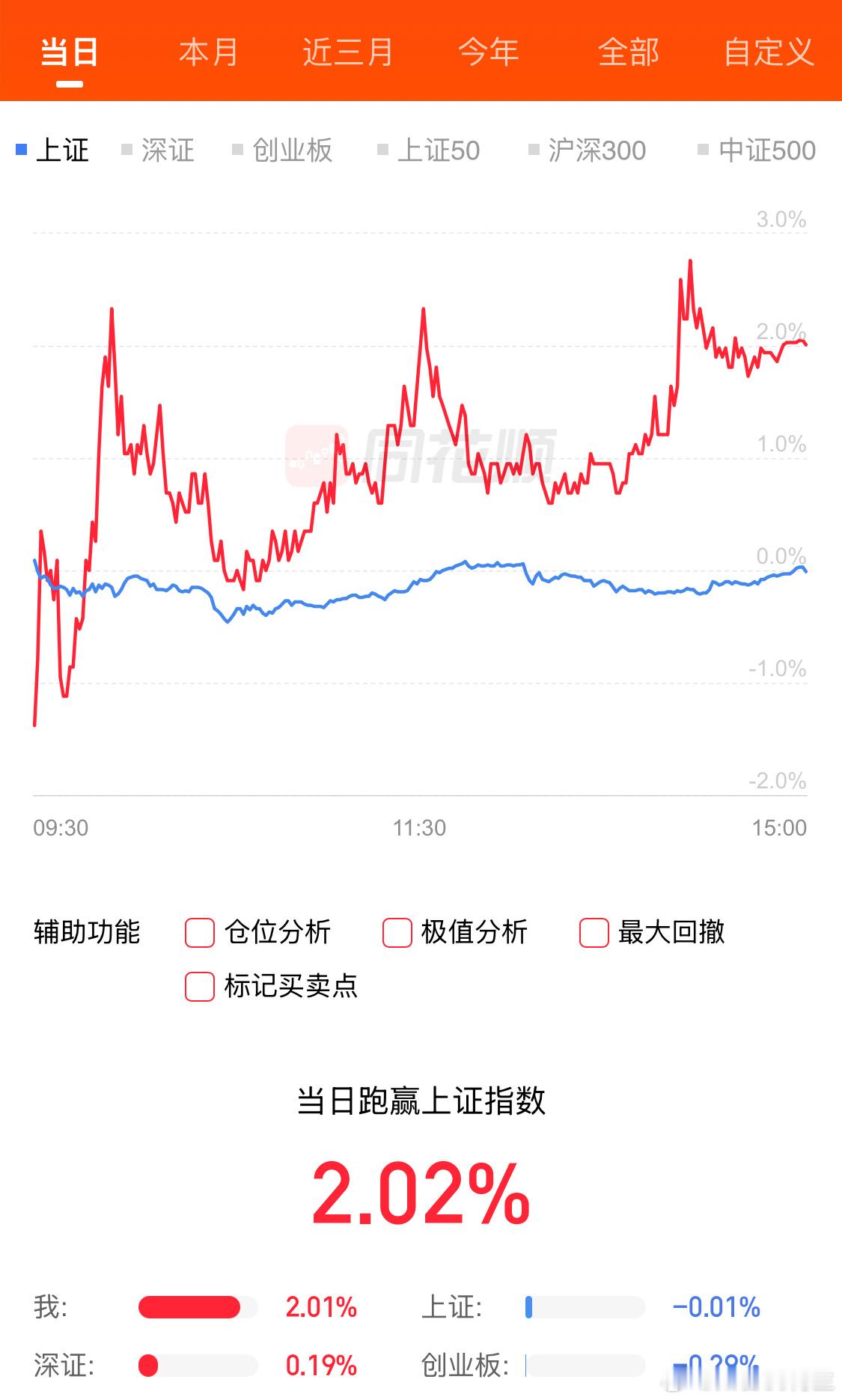This screenshot has height=1400, width=842.
Task: Enable the 沪深300 index line
Action: [x=588, y=150]
